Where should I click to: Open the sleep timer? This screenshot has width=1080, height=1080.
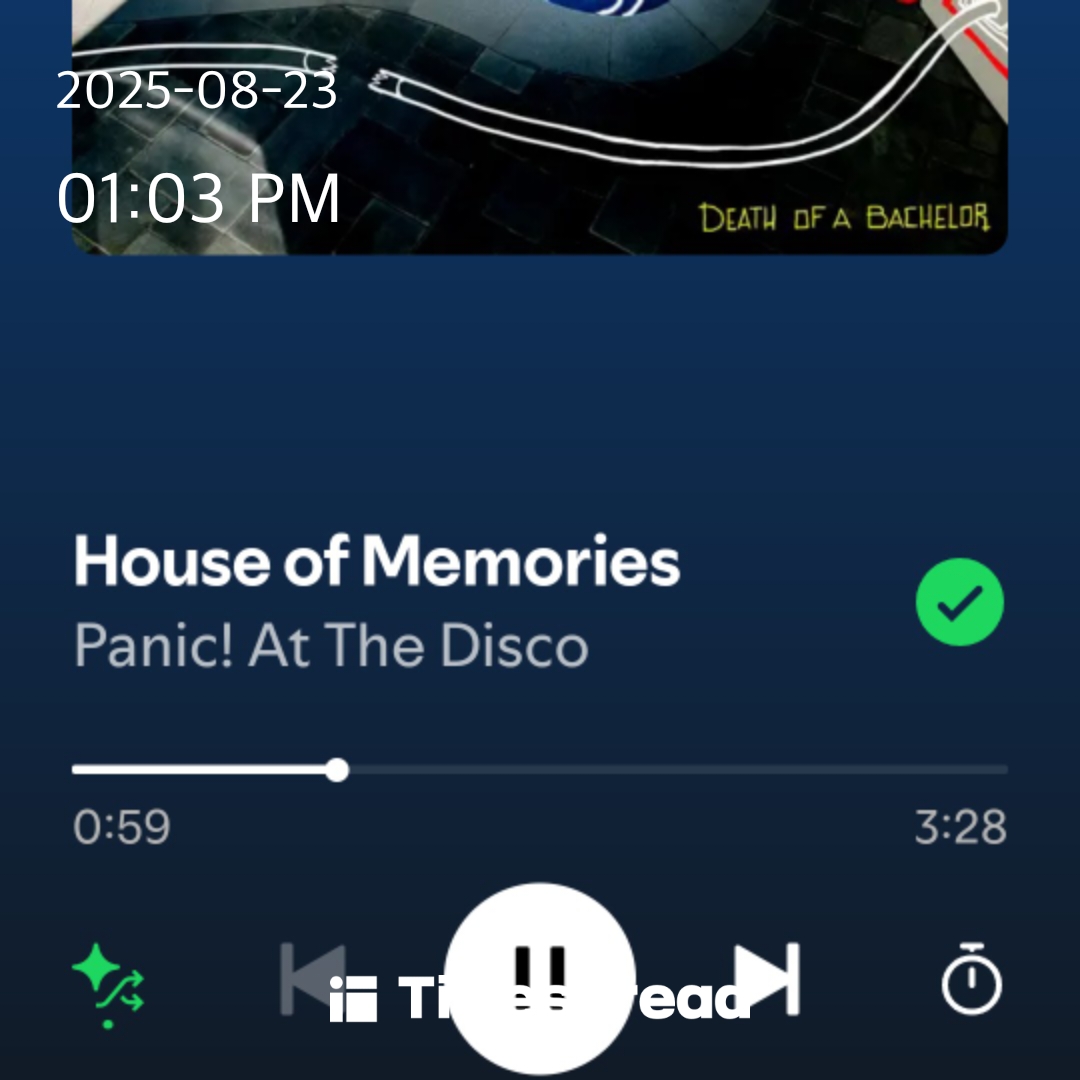point(970,978)
